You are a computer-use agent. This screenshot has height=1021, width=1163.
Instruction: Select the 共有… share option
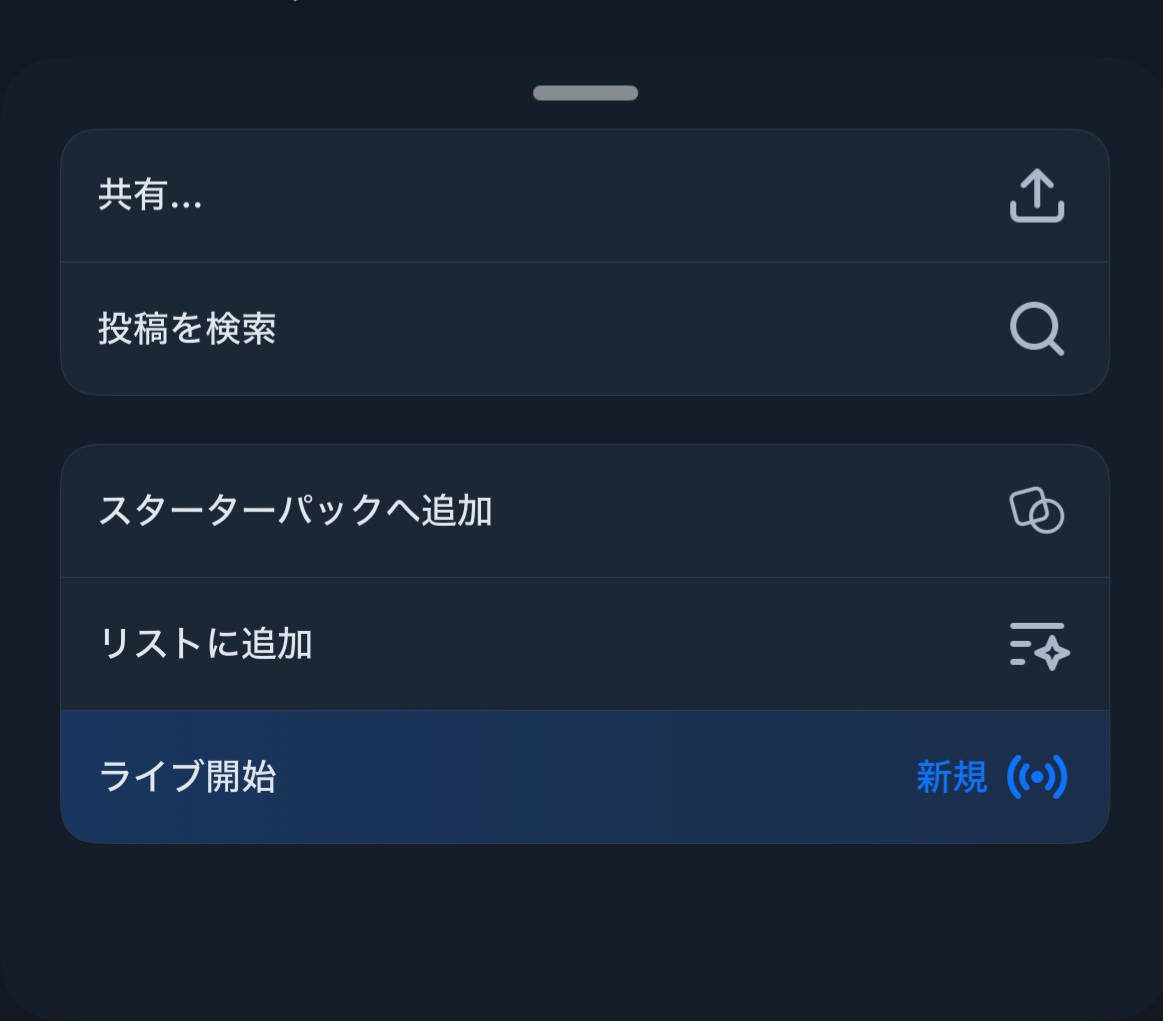click(x=584, y=196)
